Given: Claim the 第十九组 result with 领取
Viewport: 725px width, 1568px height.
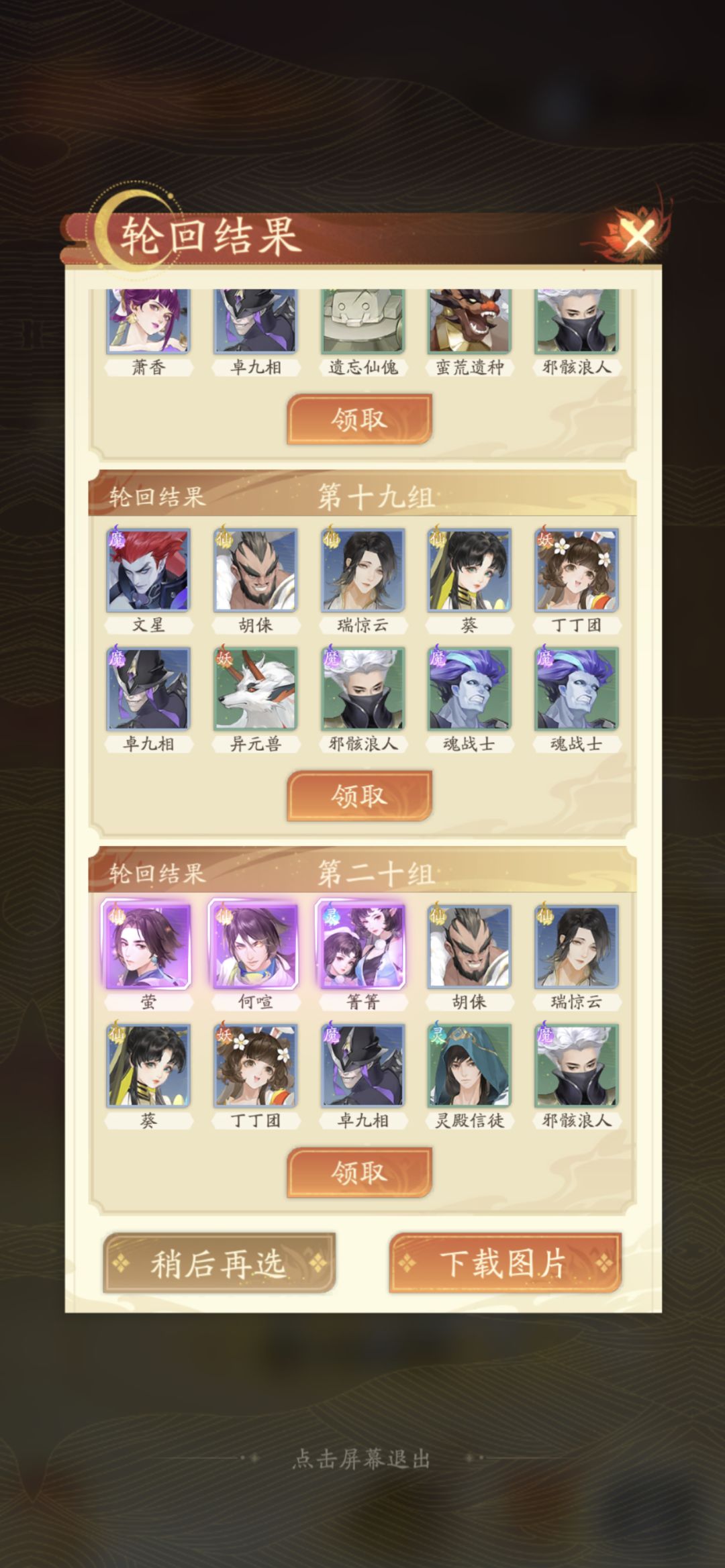Looking at the screenshot, I should 359,796.
